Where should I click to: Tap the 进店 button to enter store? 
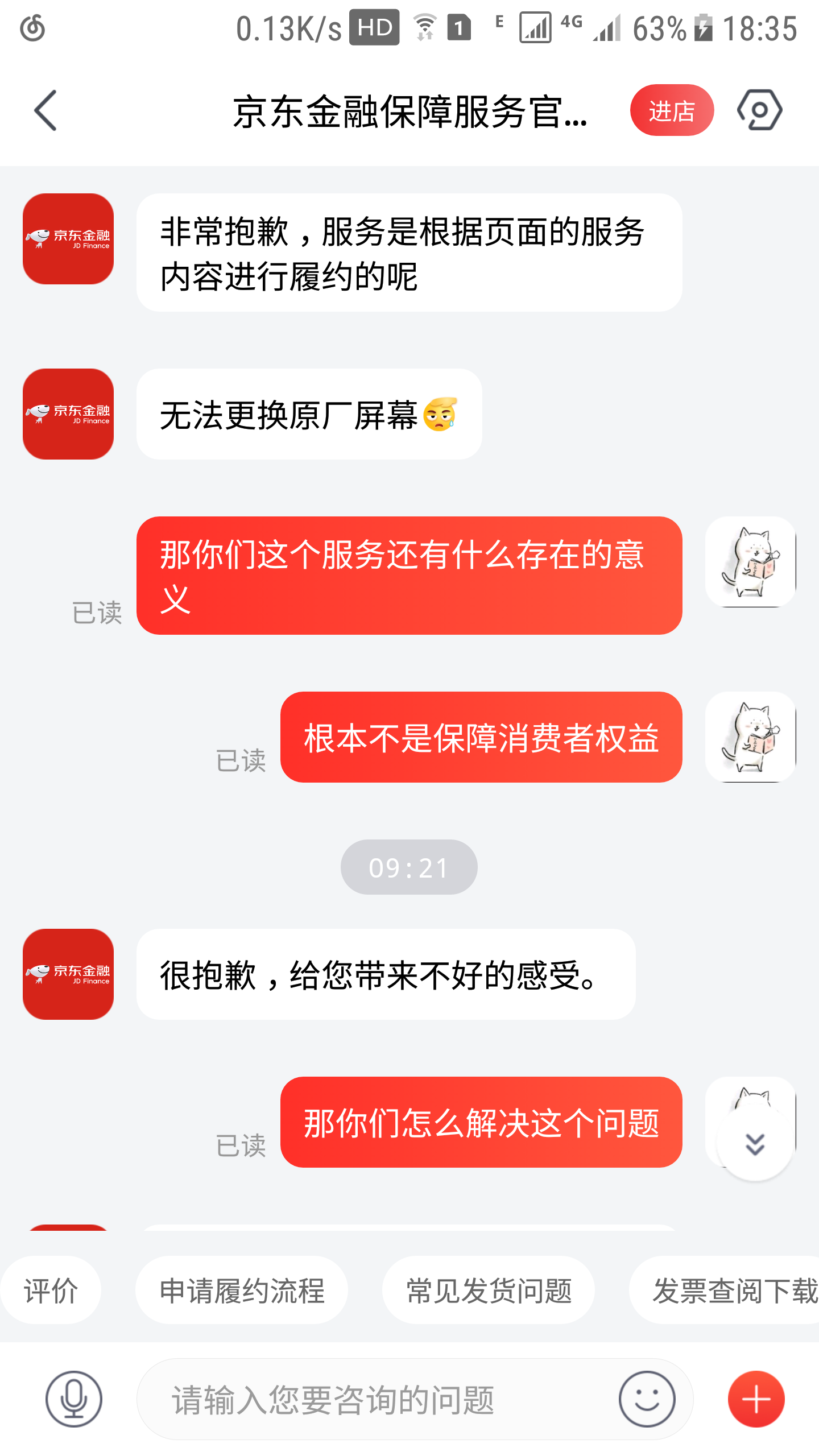671,110
